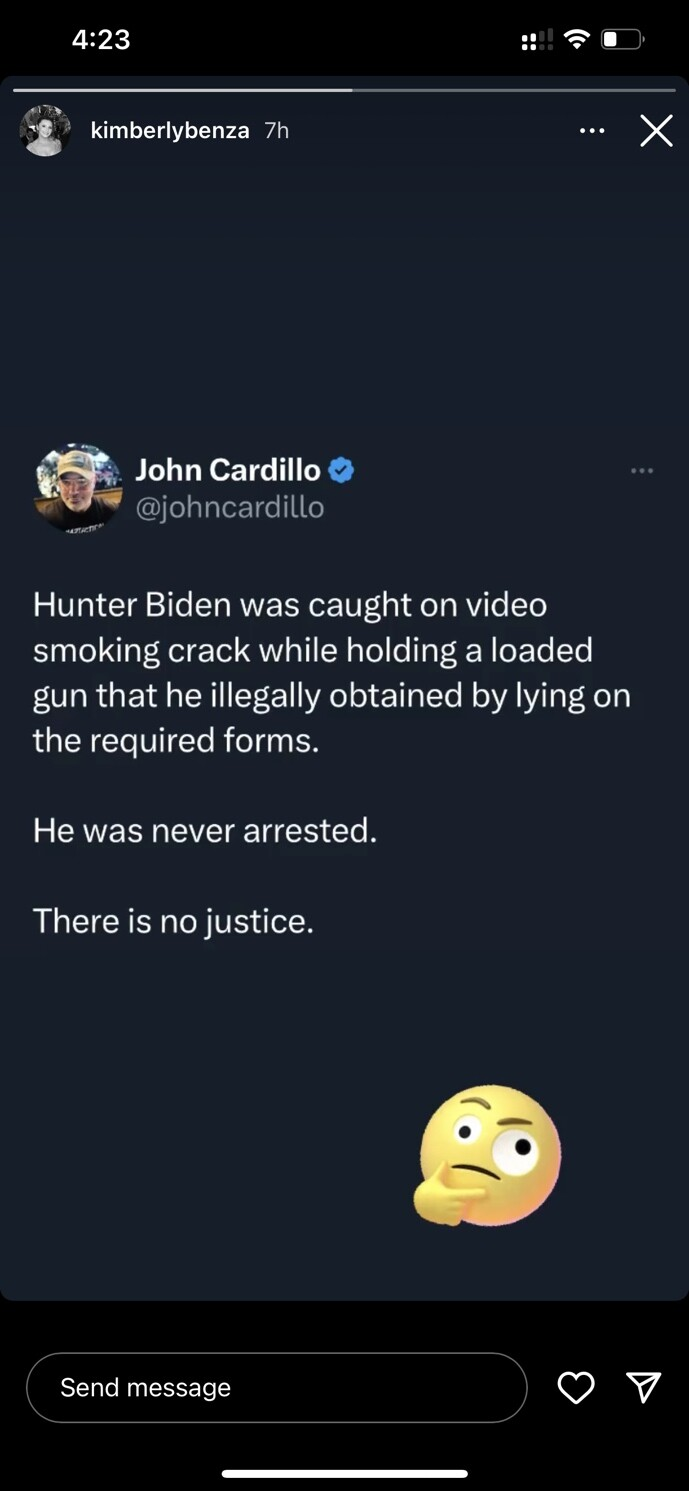Close the story viewer
The height and width of the screenshot is (1491, 689).
click(x=656, y=130)
